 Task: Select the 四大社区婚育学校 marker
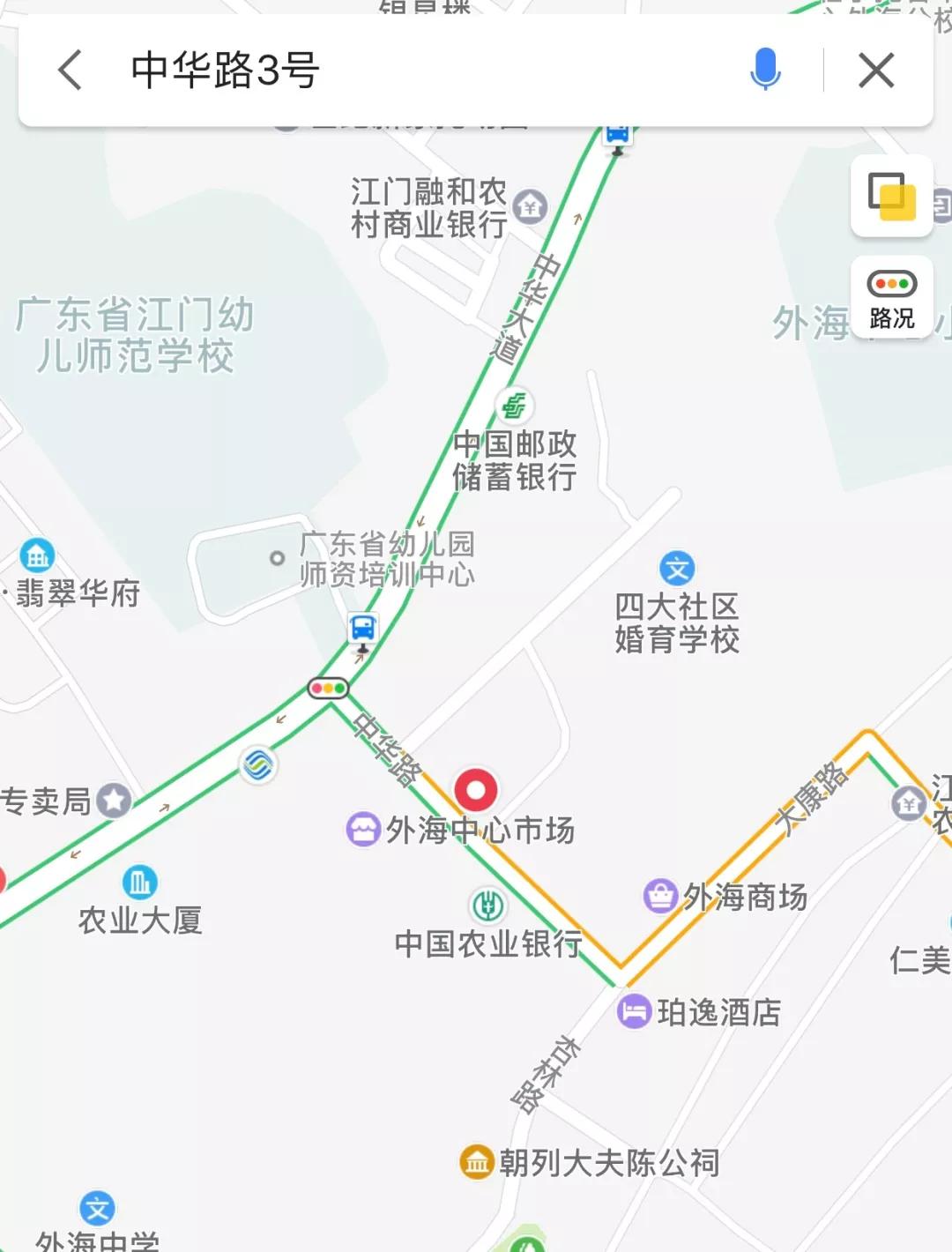(x=677, y=569)
